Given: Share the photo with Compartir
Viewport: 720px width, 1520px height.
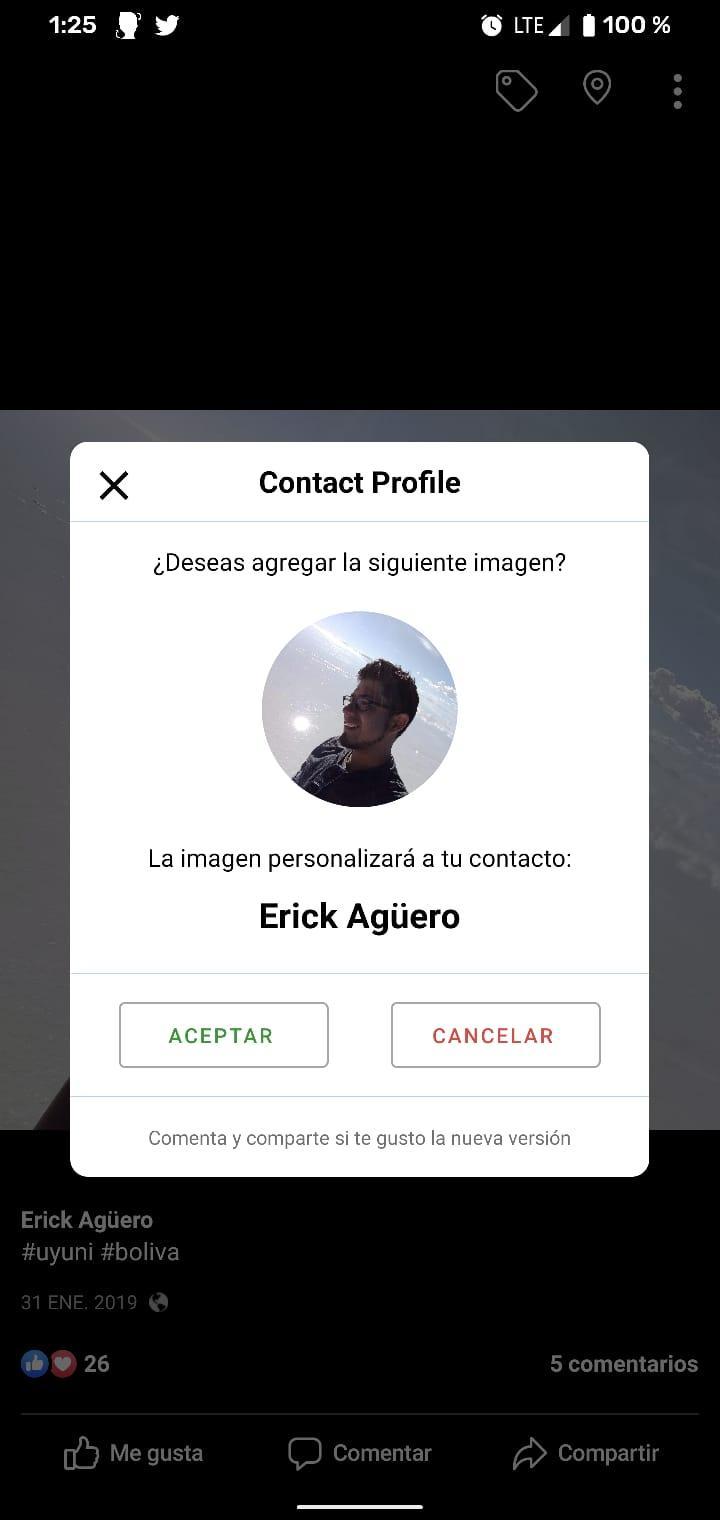Looking at the screenshot, I should [x=586, y=1453].
